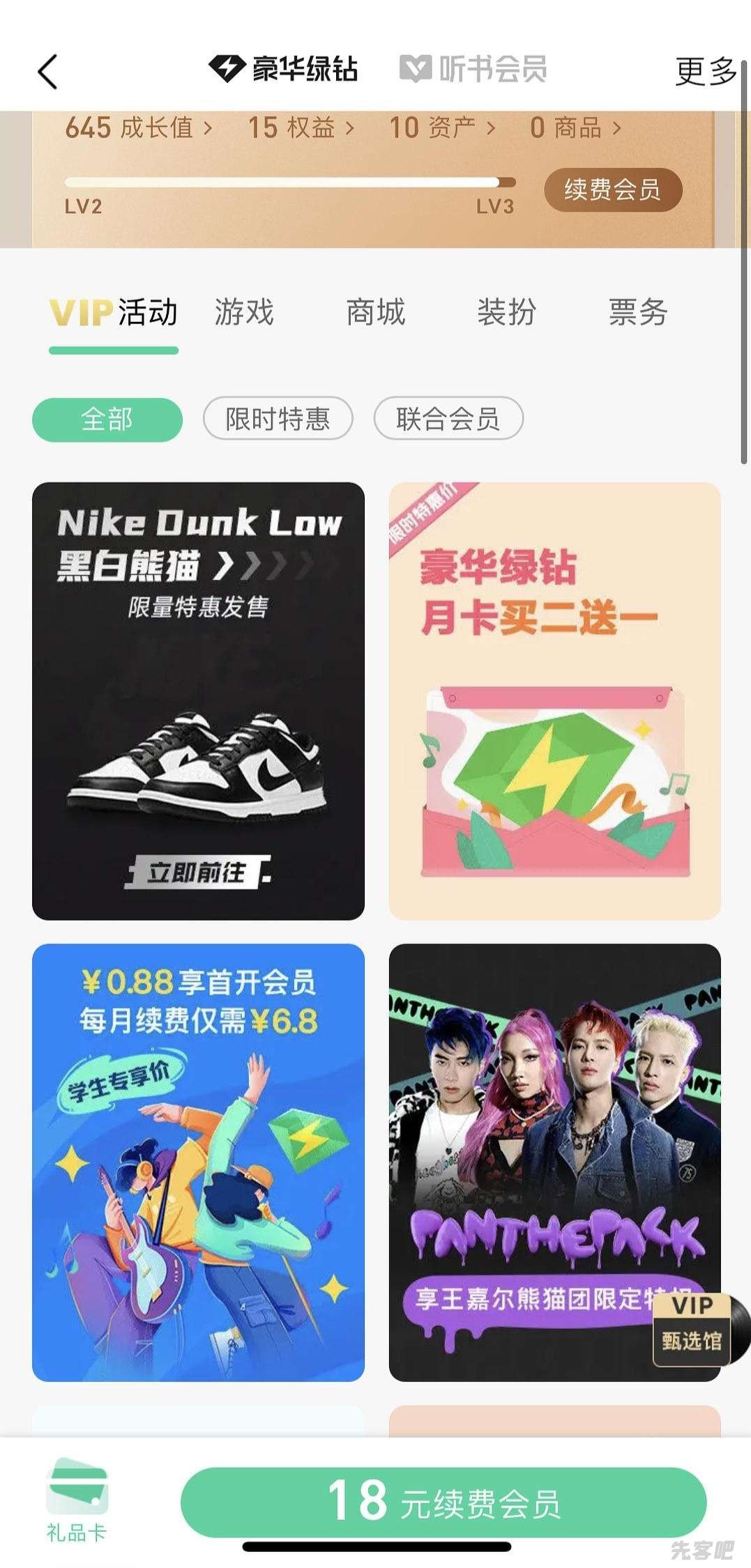Open the 0 商品 items
Image resolution: width=751 pixels, height=1568 pixels.
[575, 128]
